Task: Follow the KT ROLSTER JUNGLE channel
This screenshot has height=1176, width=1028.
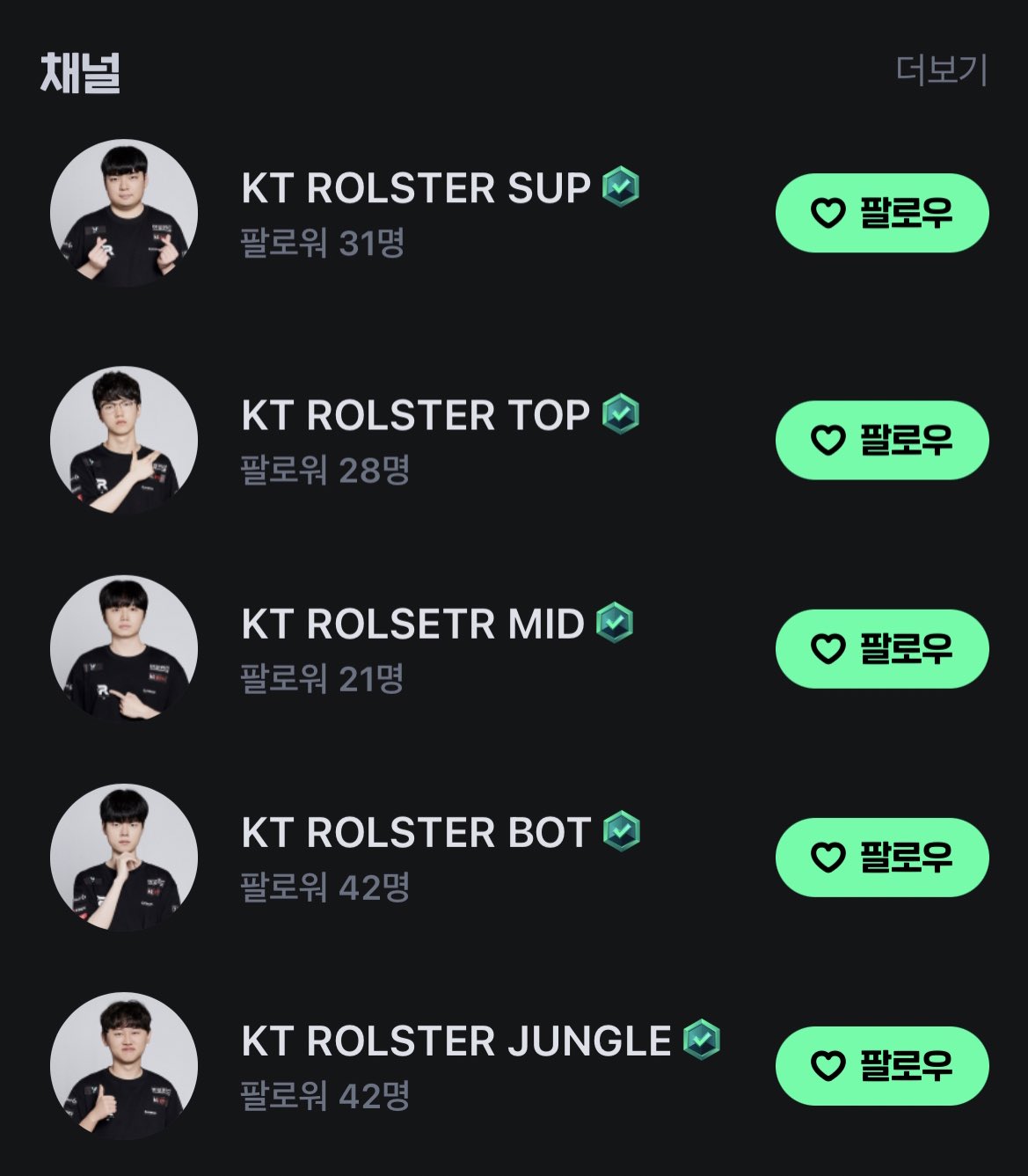Action: click(x=881, y=1066)
